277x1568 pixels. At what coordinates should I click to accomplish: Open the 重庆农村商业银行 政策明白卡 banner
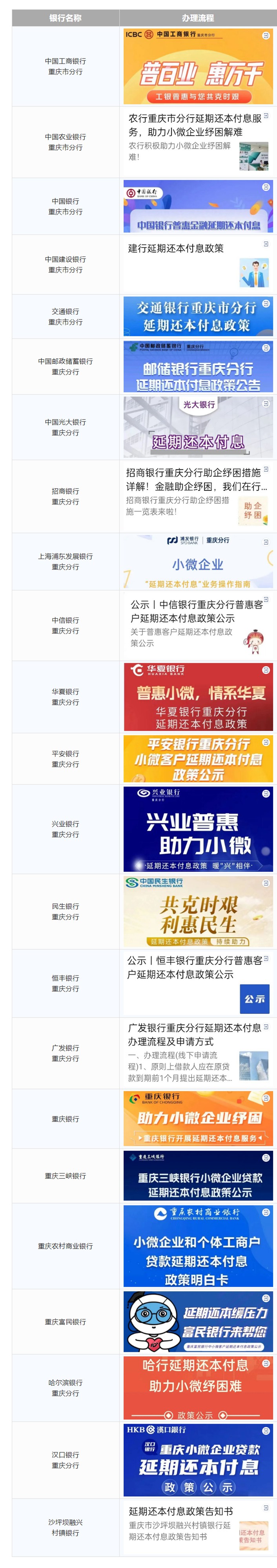click(198, 1246)
